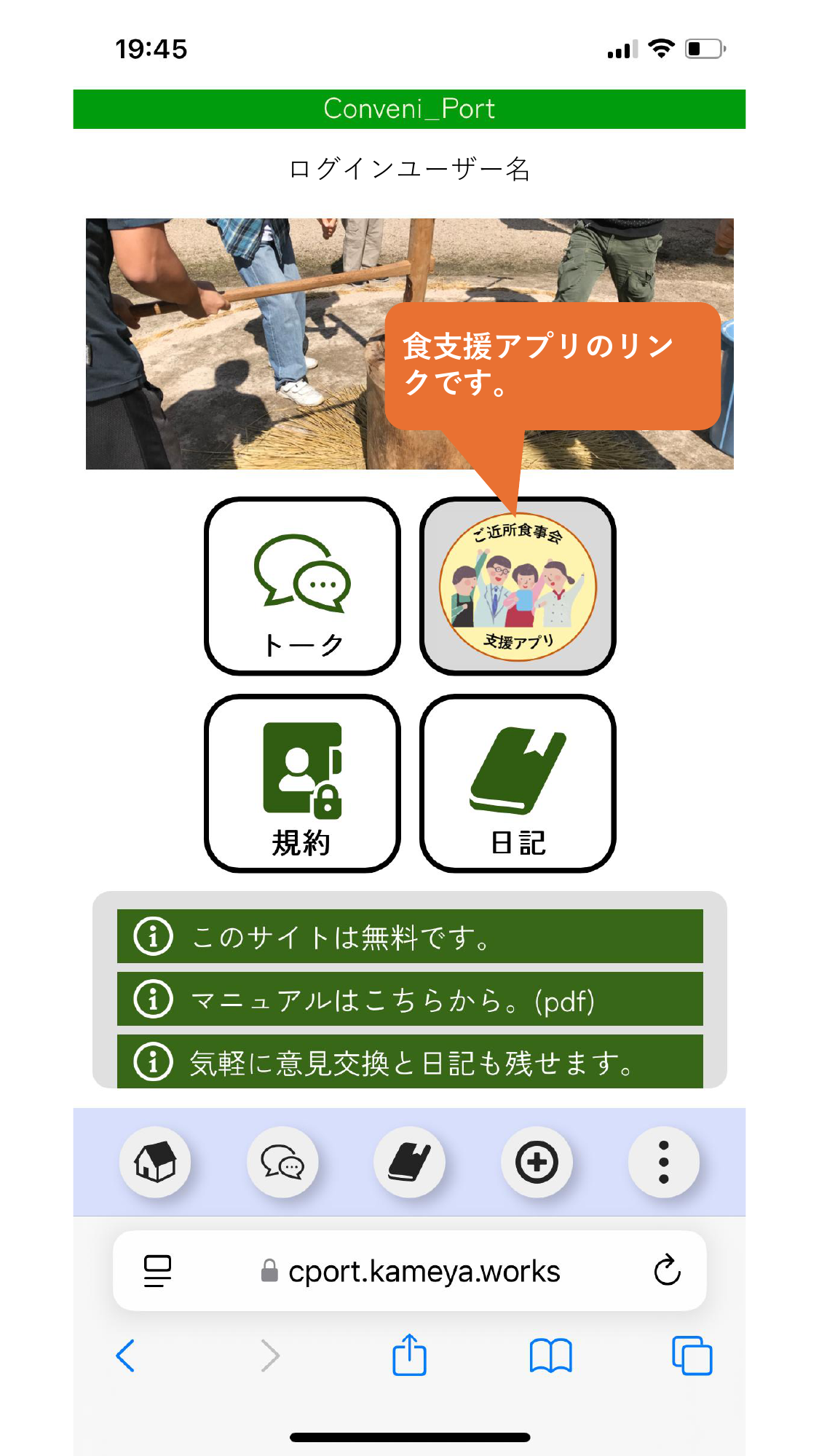The image size is (819, 1456).
Task: Open the notice 気軽に意見交換と日記も残せます
Action: point(410,1062)
